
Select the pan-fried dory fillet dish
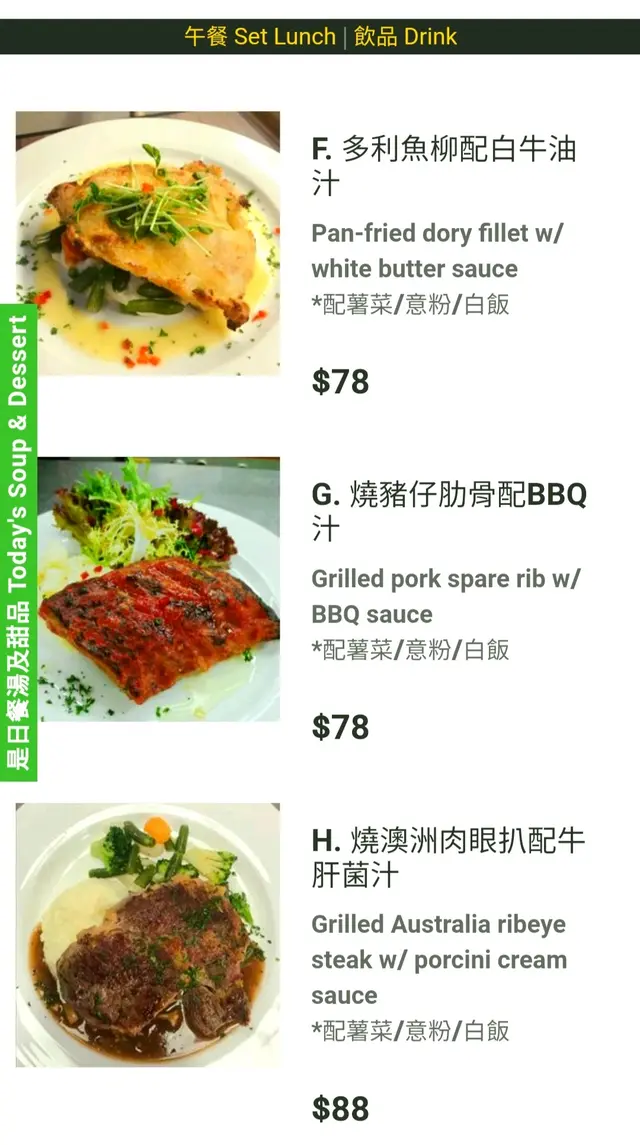(148, 243)
